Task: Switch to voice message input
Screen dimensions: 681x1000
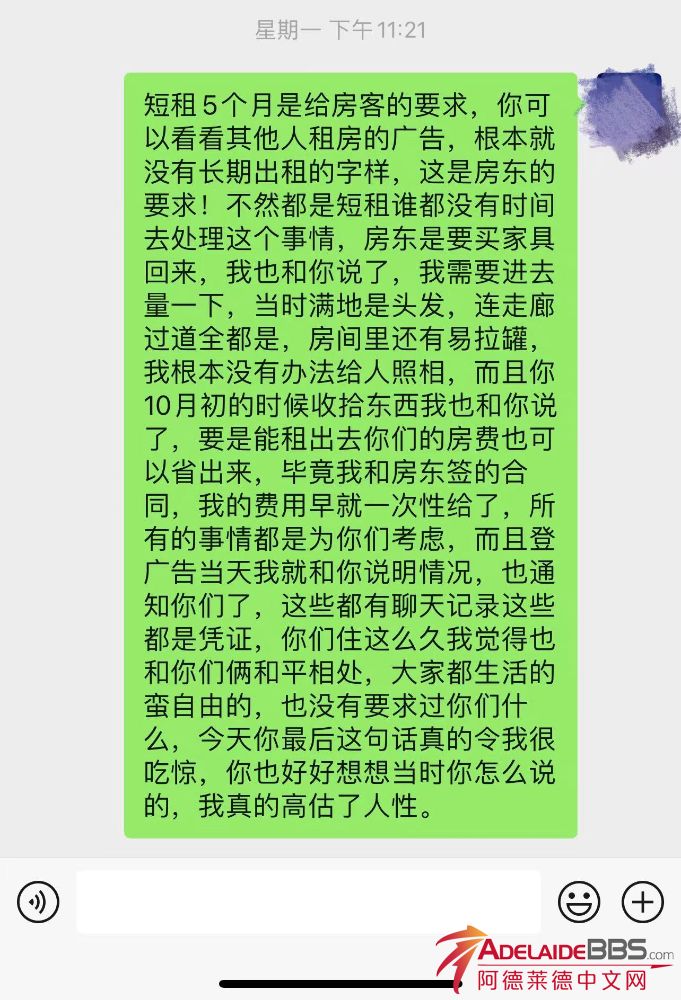Action: click(x=38, y=902)
